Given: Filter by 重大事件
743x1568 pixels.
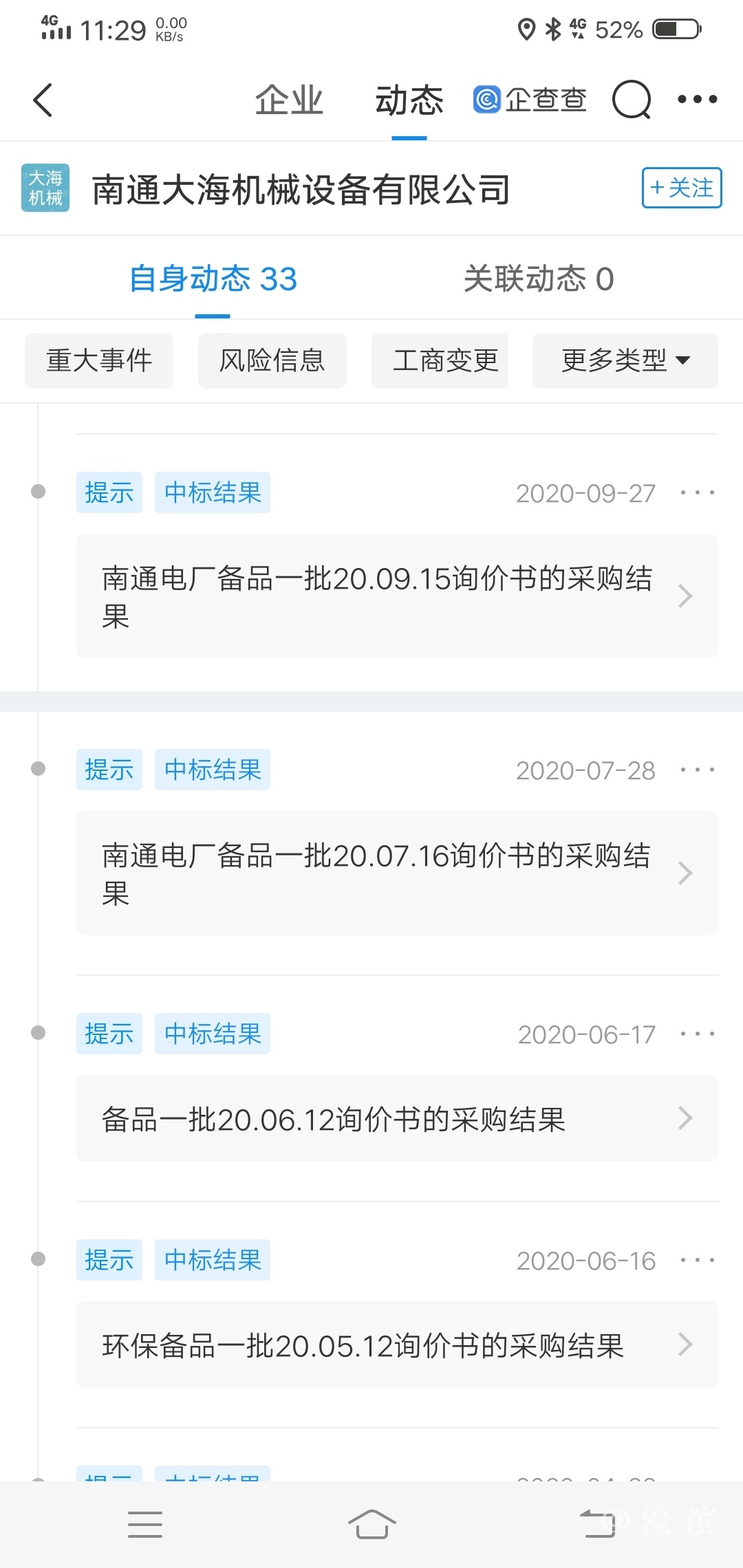Looking at the screenshot, I should [99, 360].
